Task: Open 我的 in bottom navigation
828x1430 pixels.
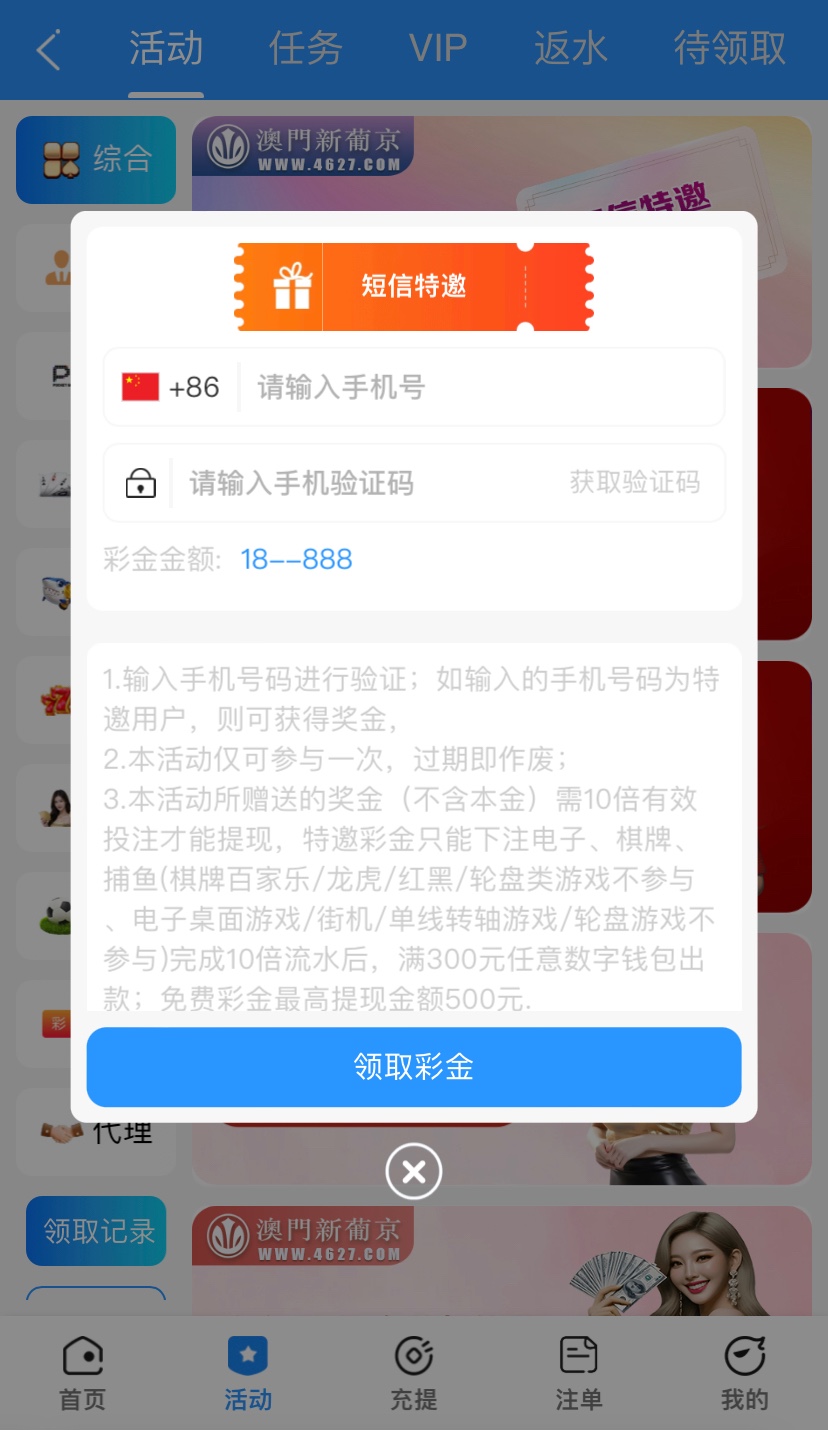Action: click(x=744, y=1373)
